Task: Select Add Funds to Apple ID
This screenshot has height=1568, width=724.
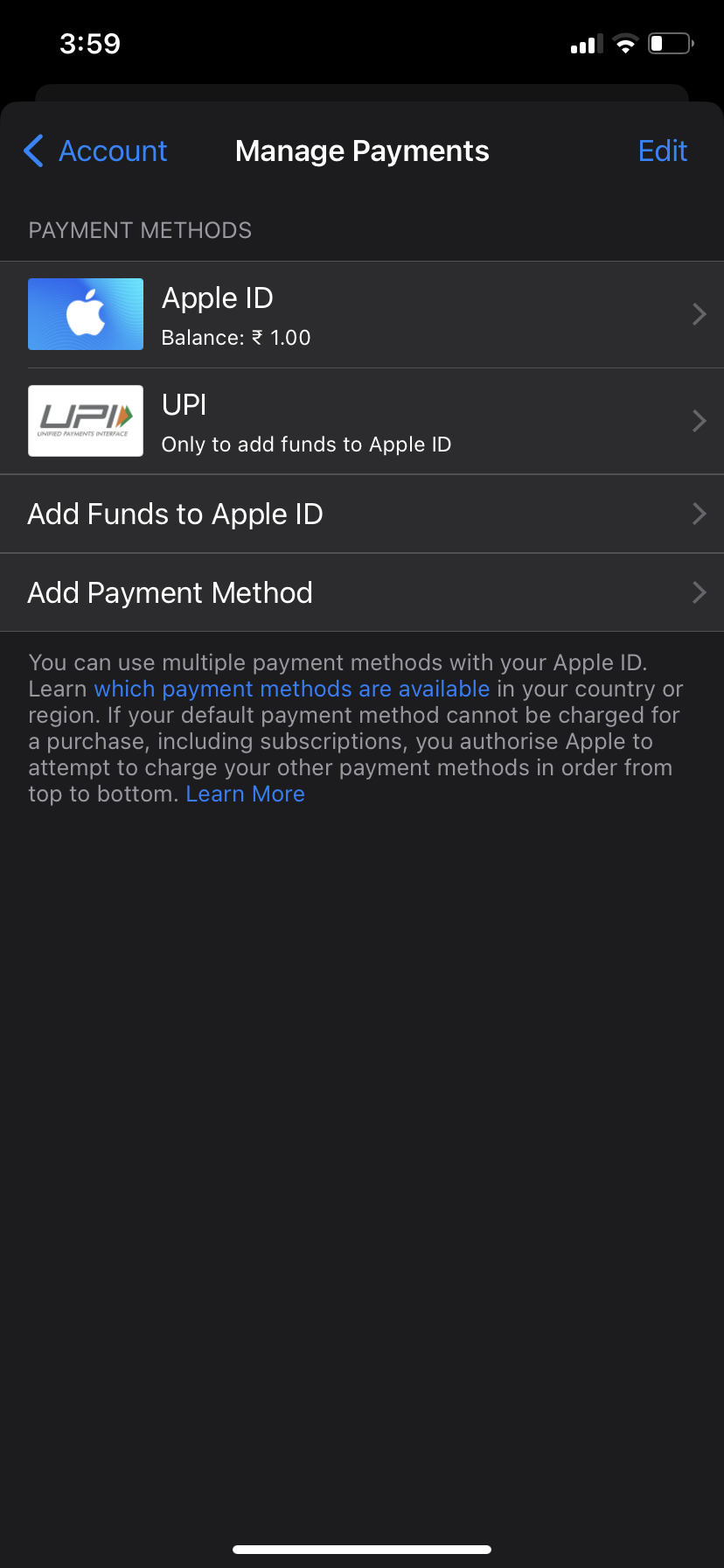Action: pos(362,514)
